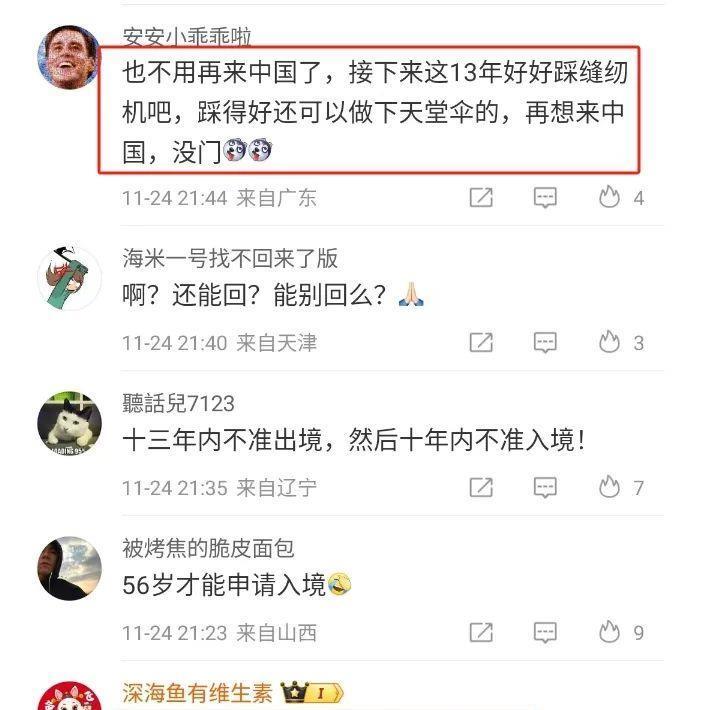View the profile of 海米一号找不回来了版
This screenshot has height=710, width=717.
(x=69, y=277)
